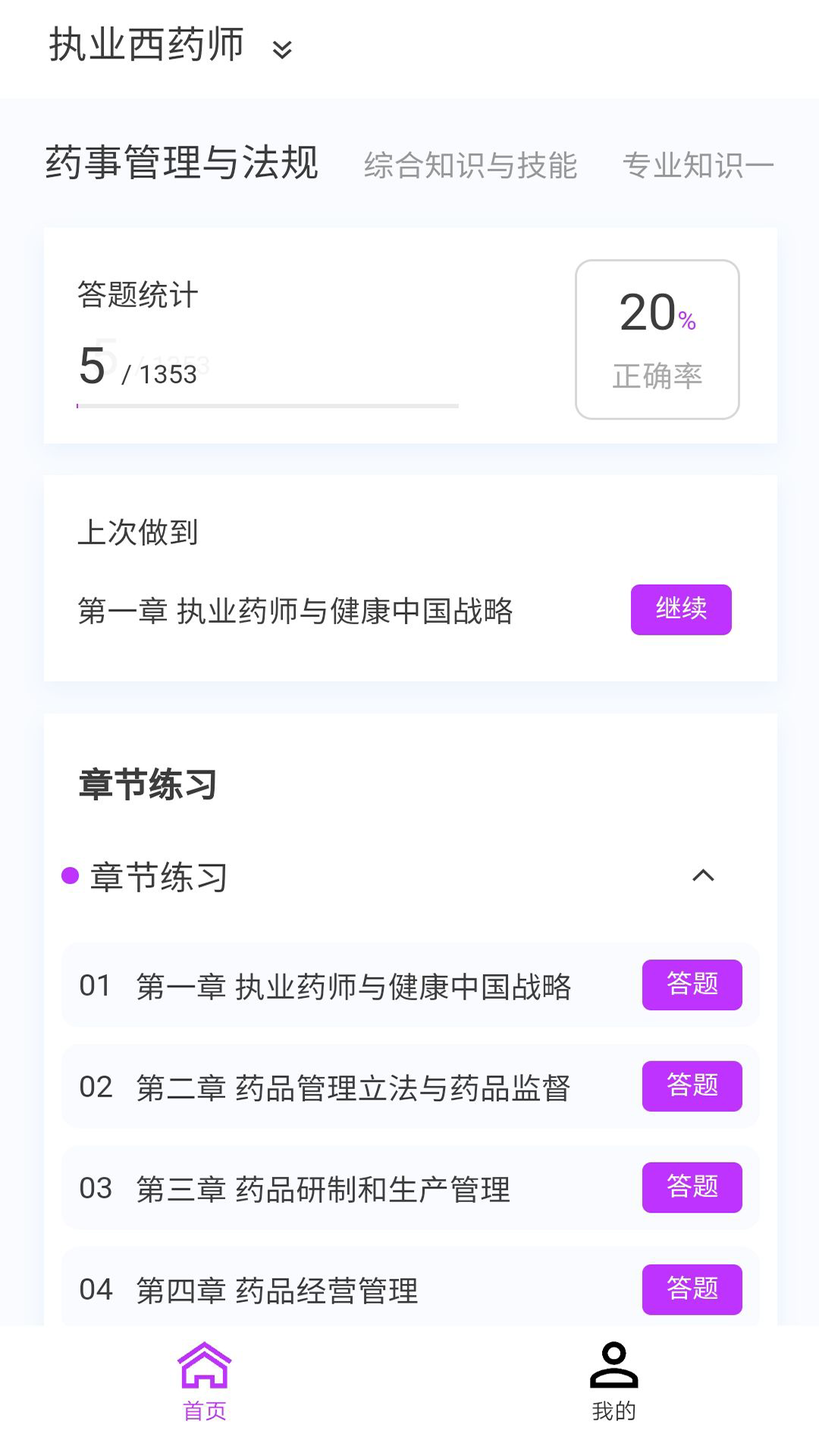This screenshot has height=1456, width=819.
Task: Click the answer progress bar under 5 / 1353
Action: point(268,406)
